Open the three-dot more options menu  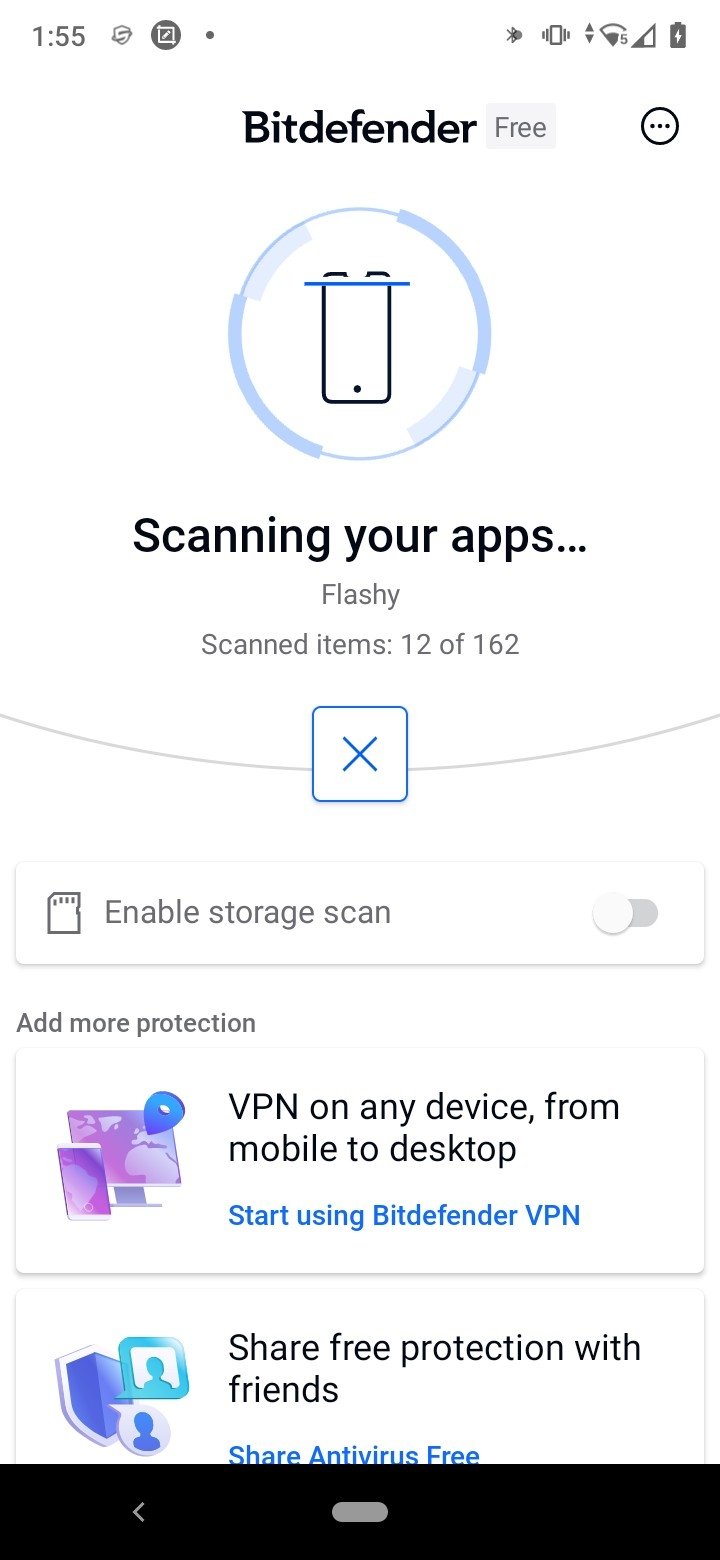(x=660, y=127)
